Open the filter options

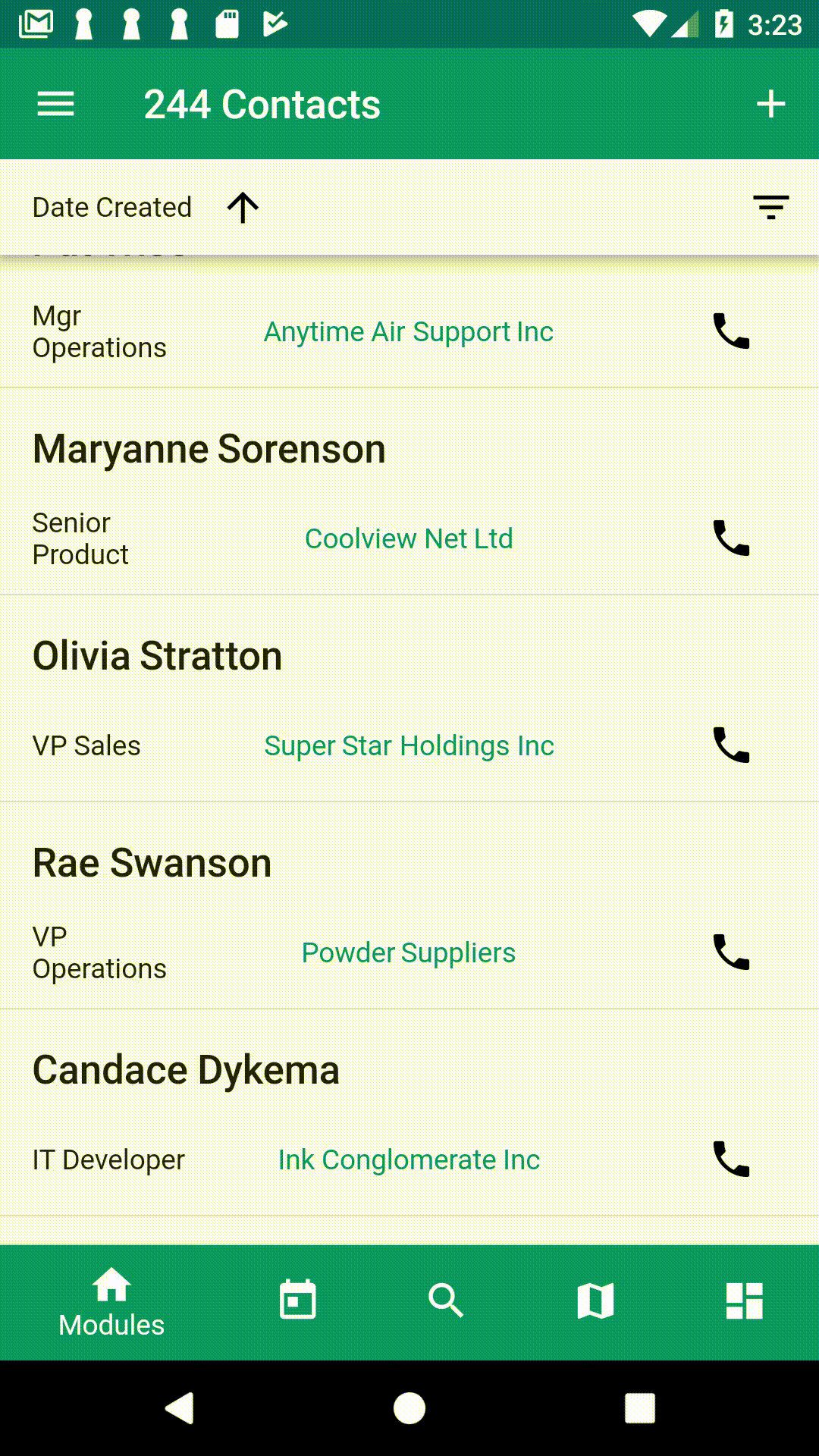tap(770, 207)
